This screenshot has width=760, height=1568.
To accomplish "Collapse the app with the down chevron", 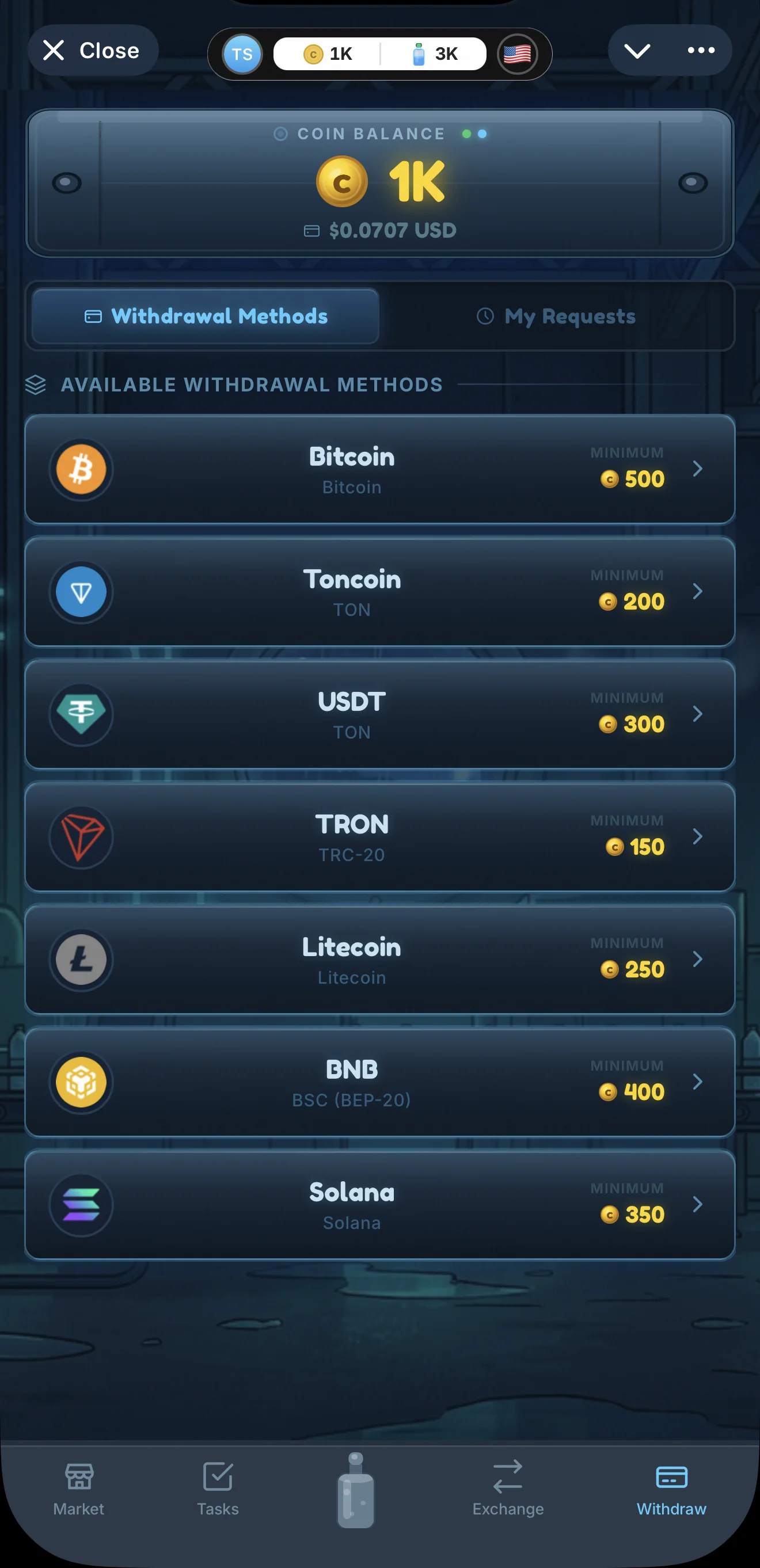I will [x=637, y=51].
